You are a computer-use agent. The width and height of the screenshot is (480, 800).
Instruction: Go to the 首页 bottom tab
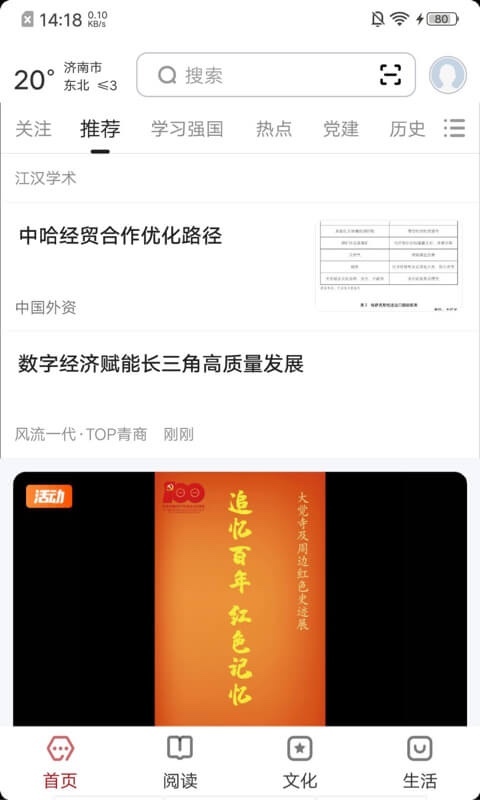[x=60, y=763]
